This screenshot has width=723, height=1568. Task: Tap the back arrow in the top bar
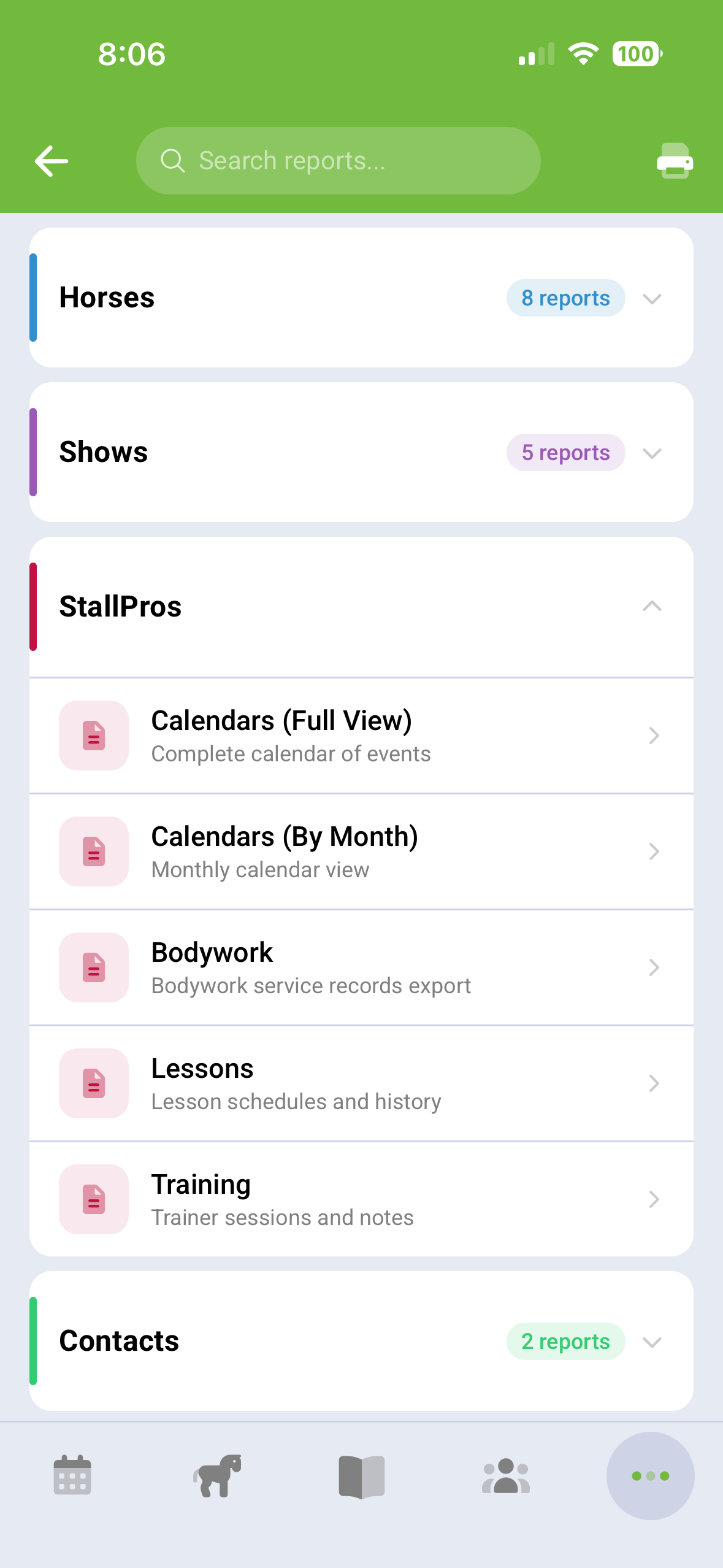pyautogui.click(x=52, y=161)
